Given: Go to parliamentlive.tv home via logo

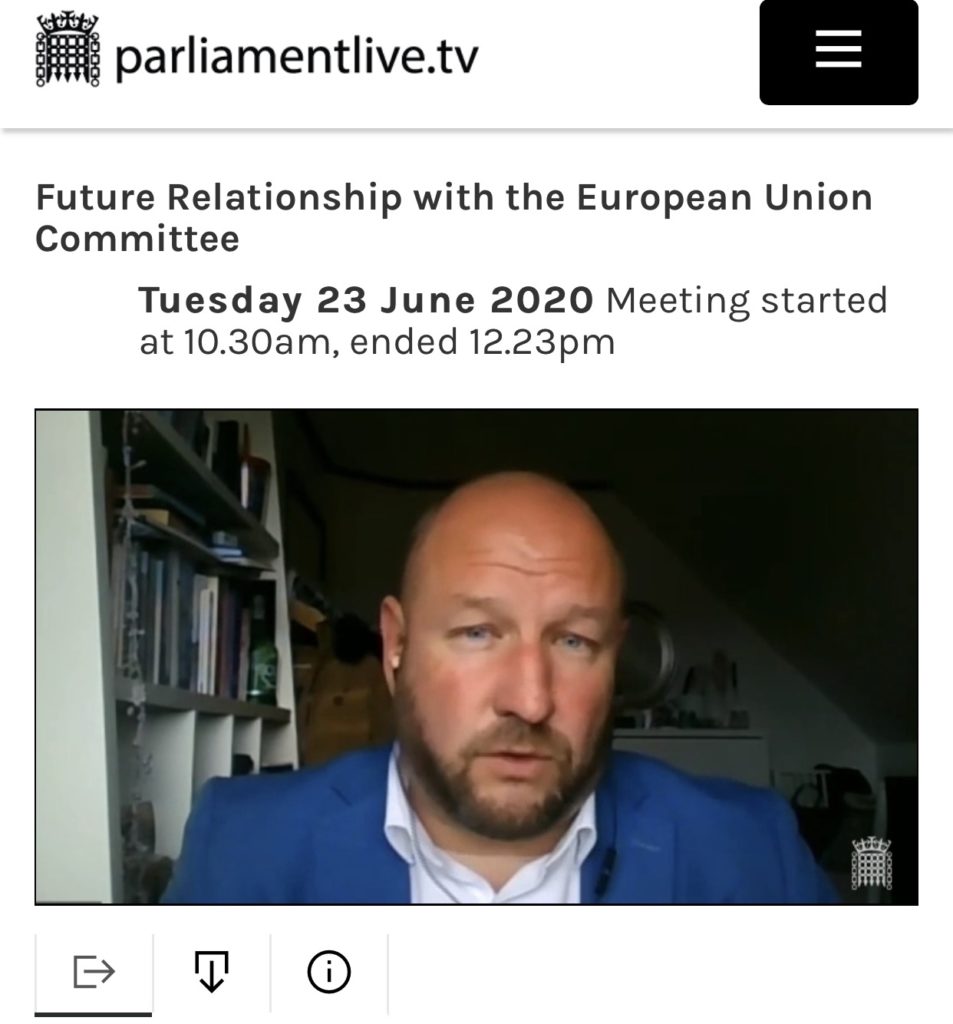Looking at the screenshot, I should click(258, 55).
